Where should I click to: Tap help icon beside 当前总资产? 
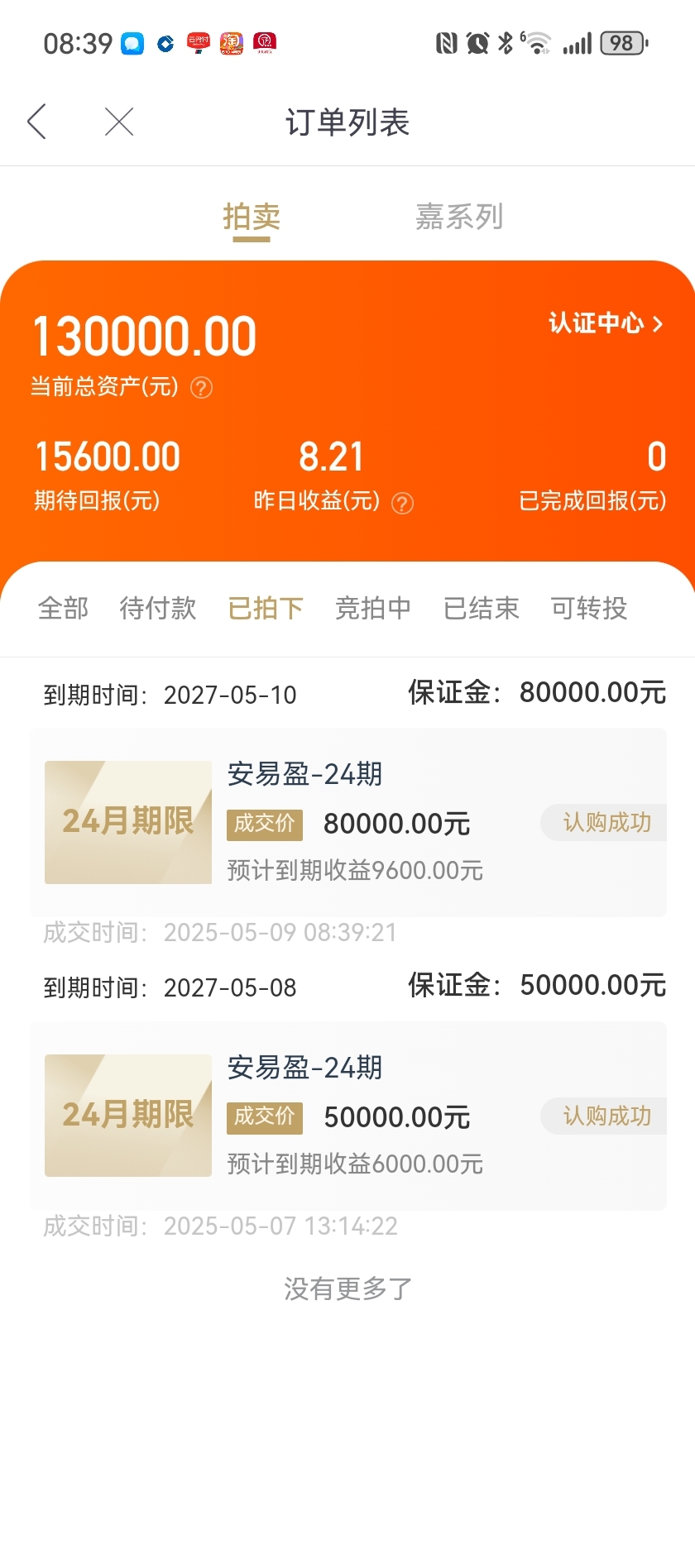coord(201,387)
